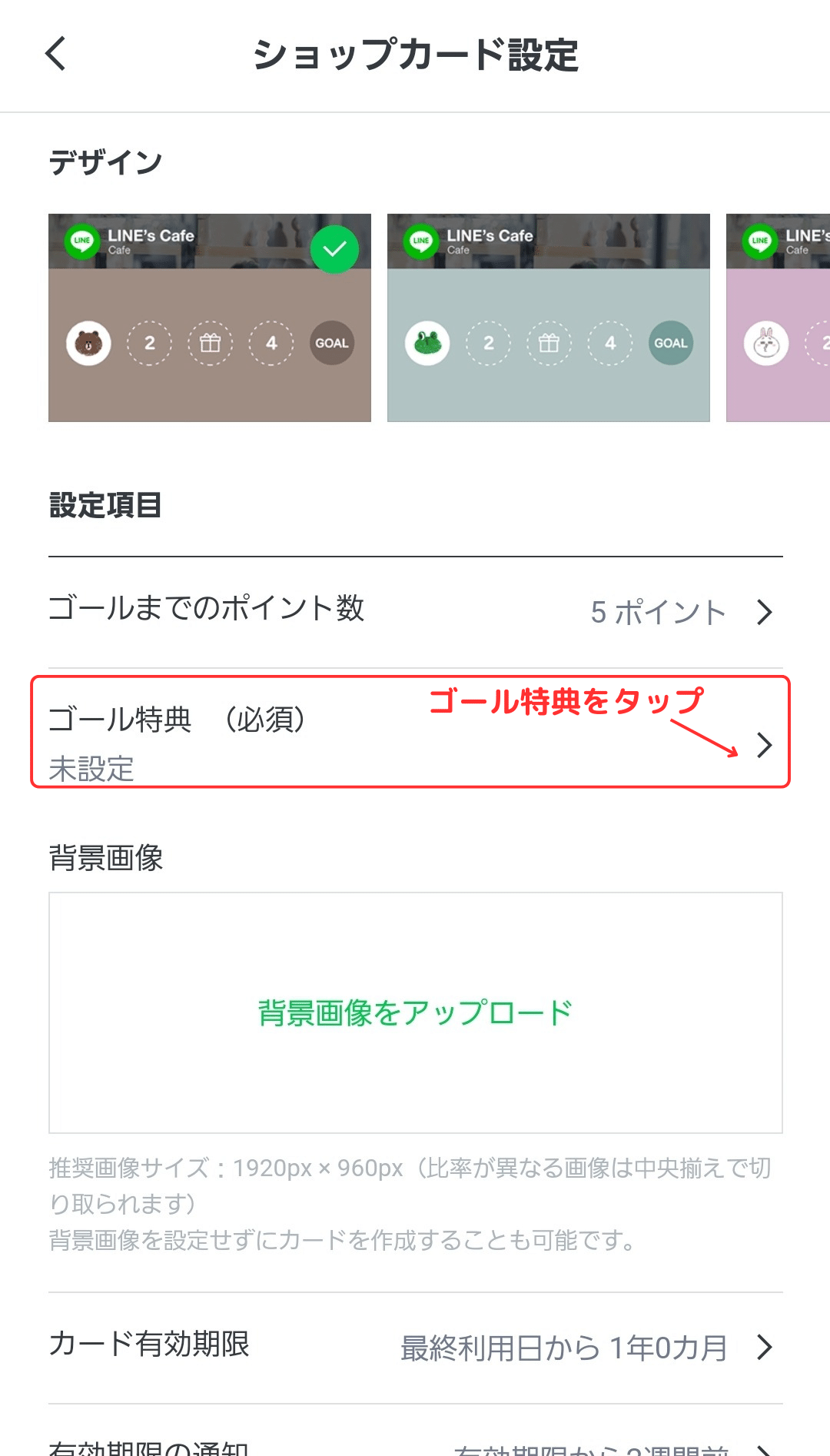Select the brown bear card design
830x1456 pixels.
(210, 317)
